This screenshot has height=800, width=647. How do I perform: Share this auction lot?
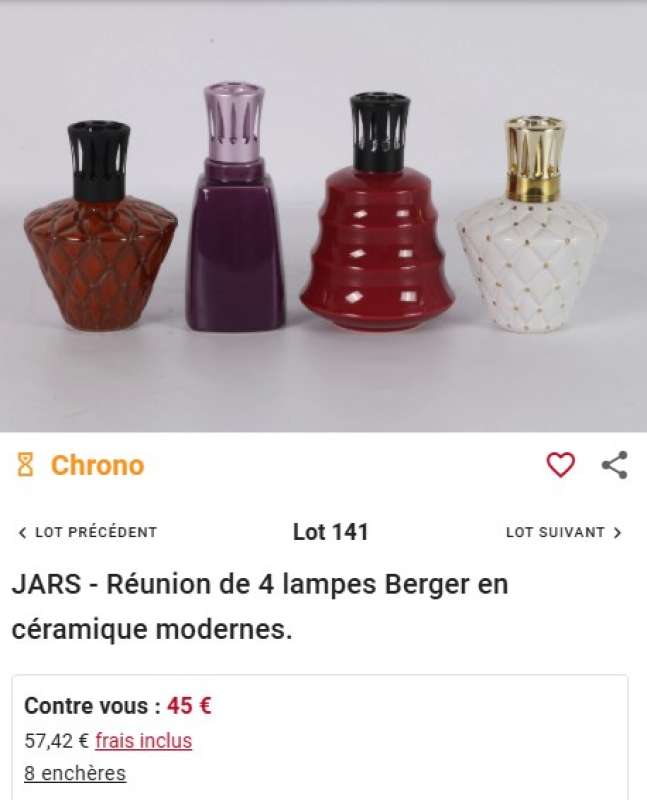(614, 465)
